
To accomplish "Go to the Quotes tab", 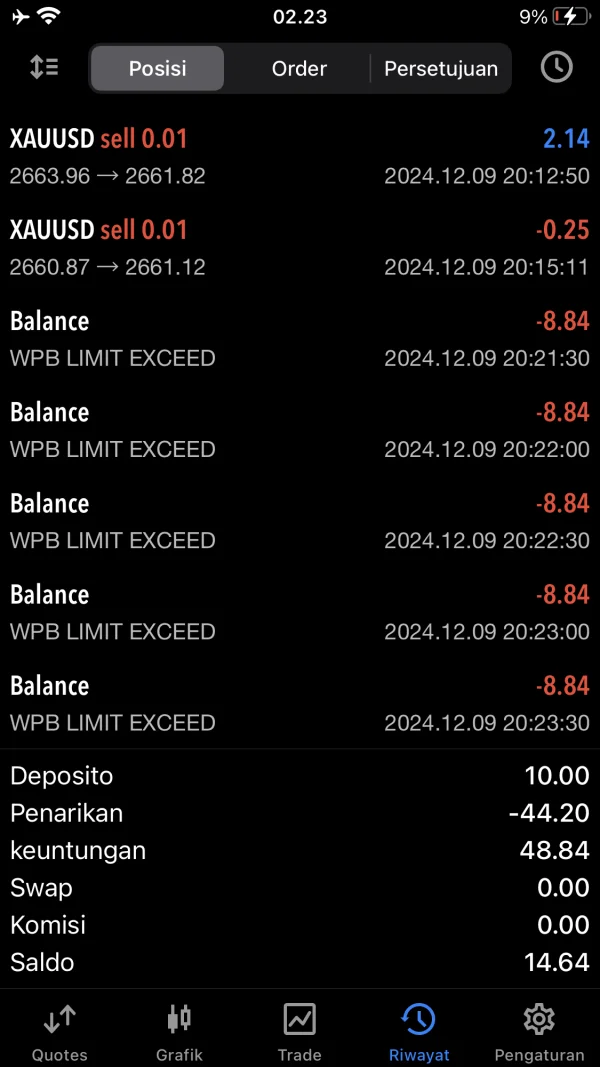I will pos(60,1033).
